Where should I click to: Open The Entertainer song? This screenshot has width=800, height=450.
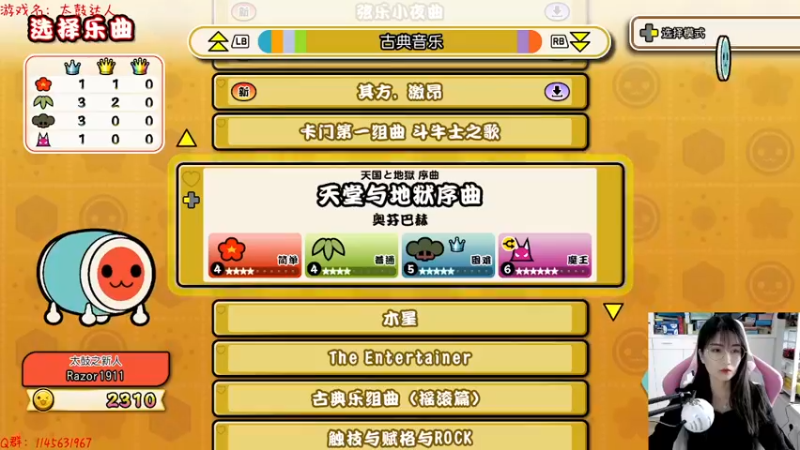(400, 358)
